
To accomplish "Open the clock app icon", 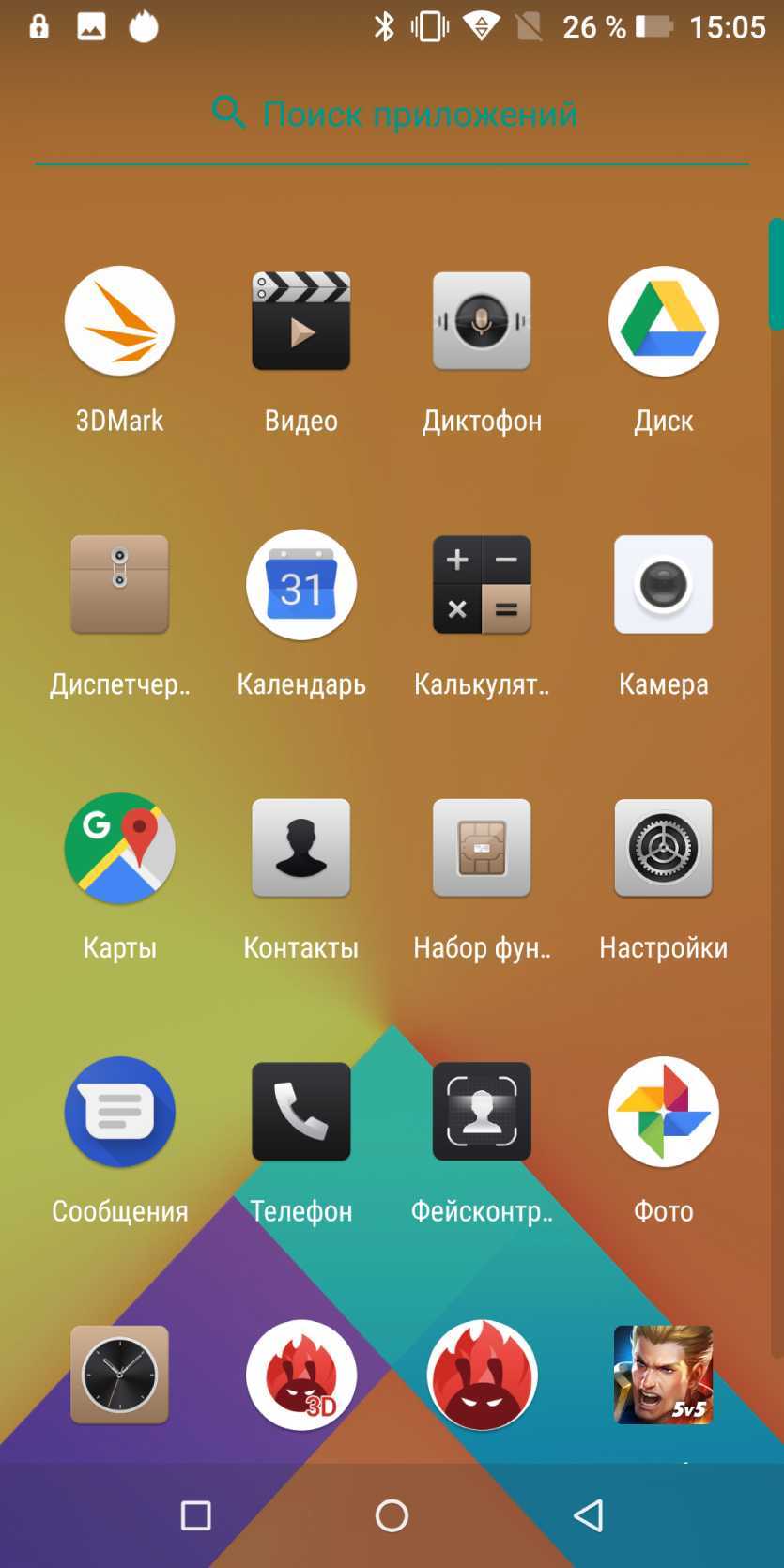I will [119, 1376].
